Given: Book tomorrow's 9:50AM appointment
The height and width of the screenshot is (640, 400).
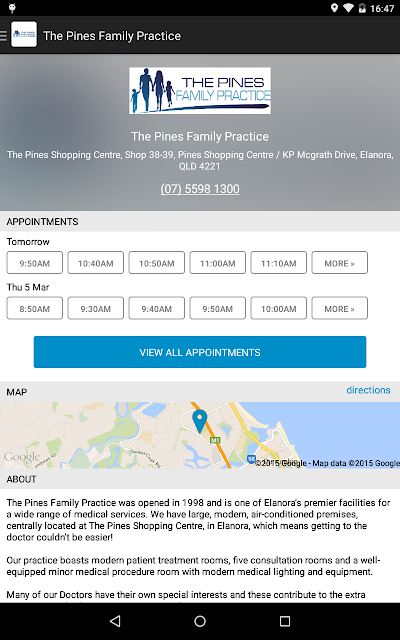Looking at the screenshot, I should tap(35, 263).
